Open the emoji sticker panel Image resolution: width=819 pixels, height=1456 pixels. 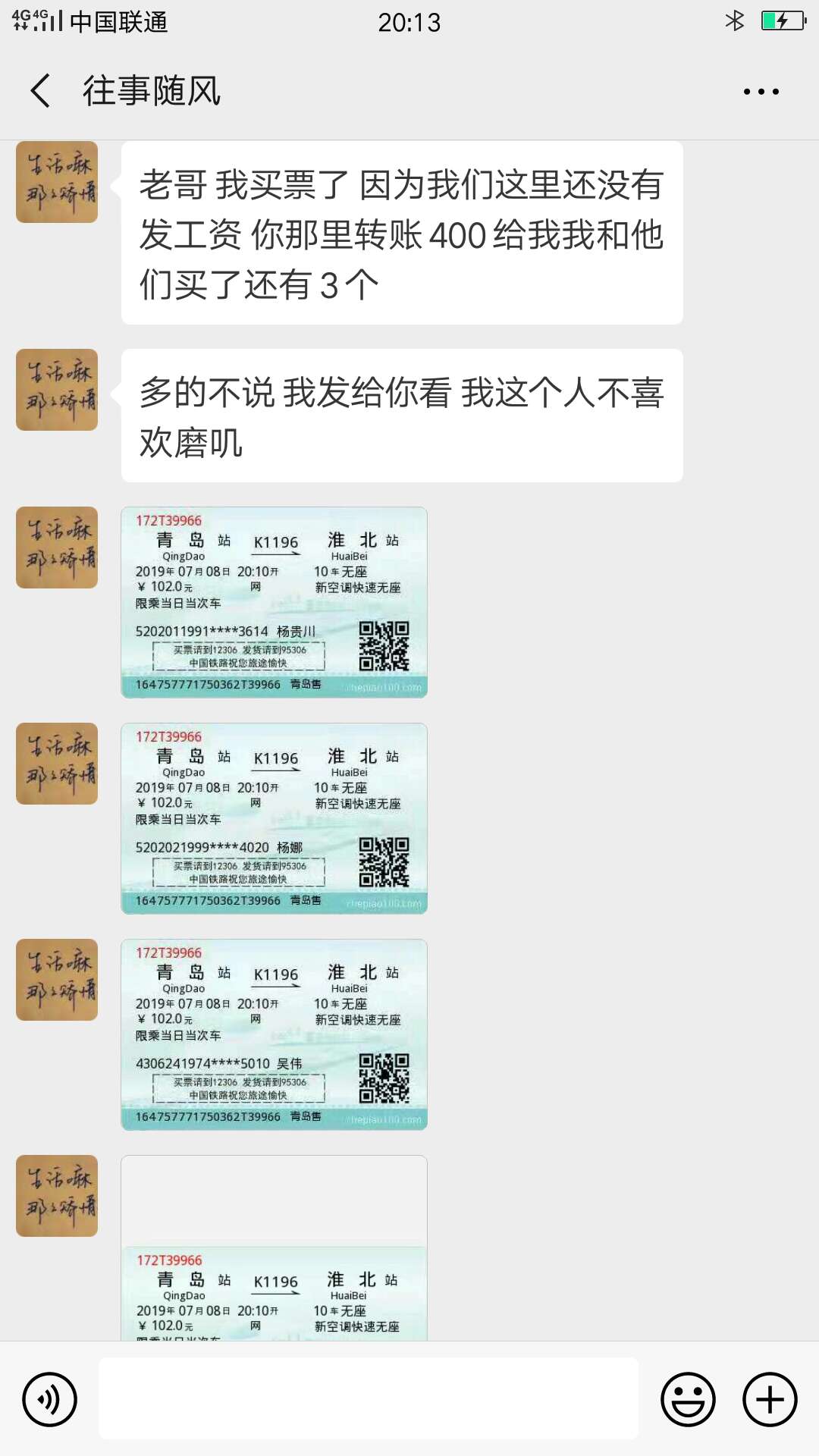click(x=688, y=1399)
